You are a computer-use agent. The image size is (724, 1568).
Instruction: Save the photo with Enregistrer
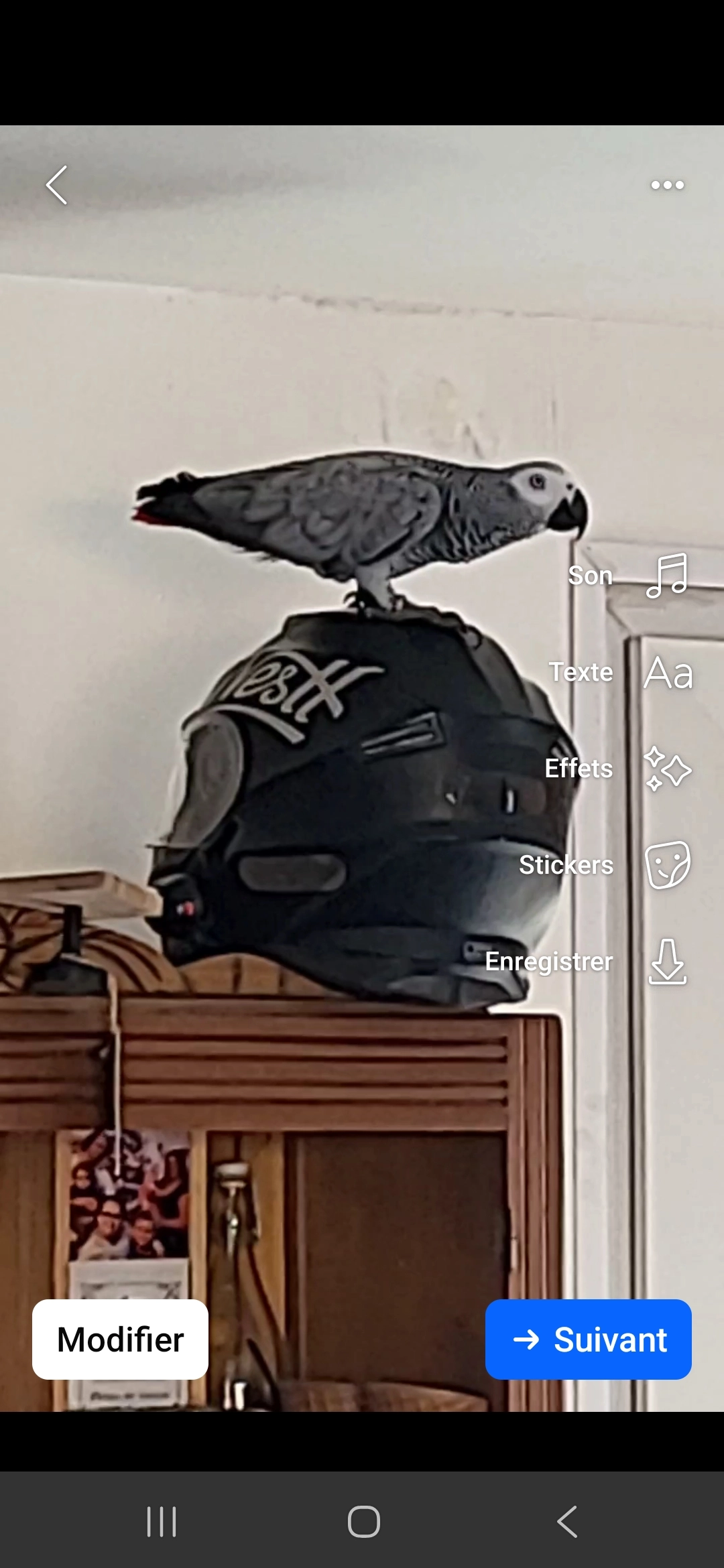[667, 962]
